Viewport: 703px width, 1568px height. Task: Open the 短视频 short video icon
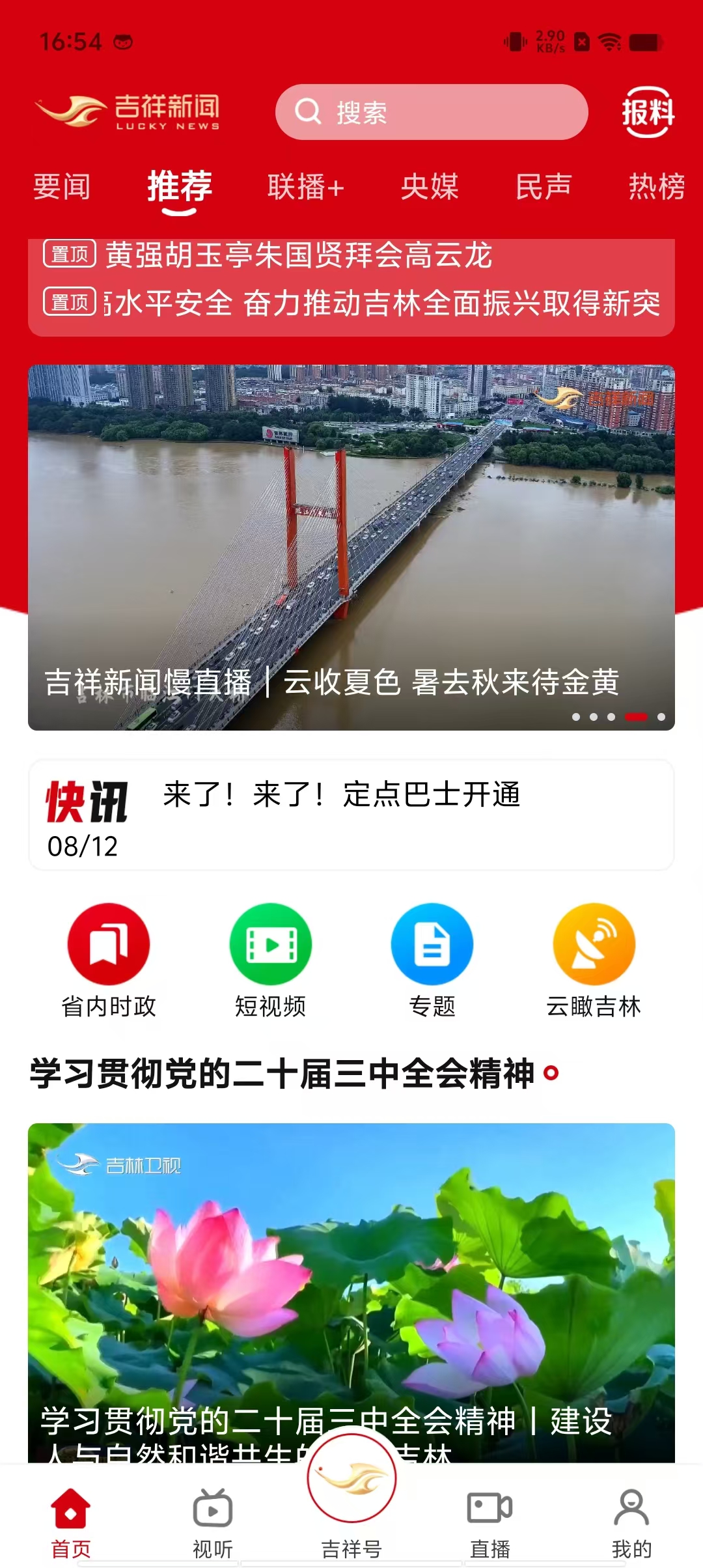270,943
